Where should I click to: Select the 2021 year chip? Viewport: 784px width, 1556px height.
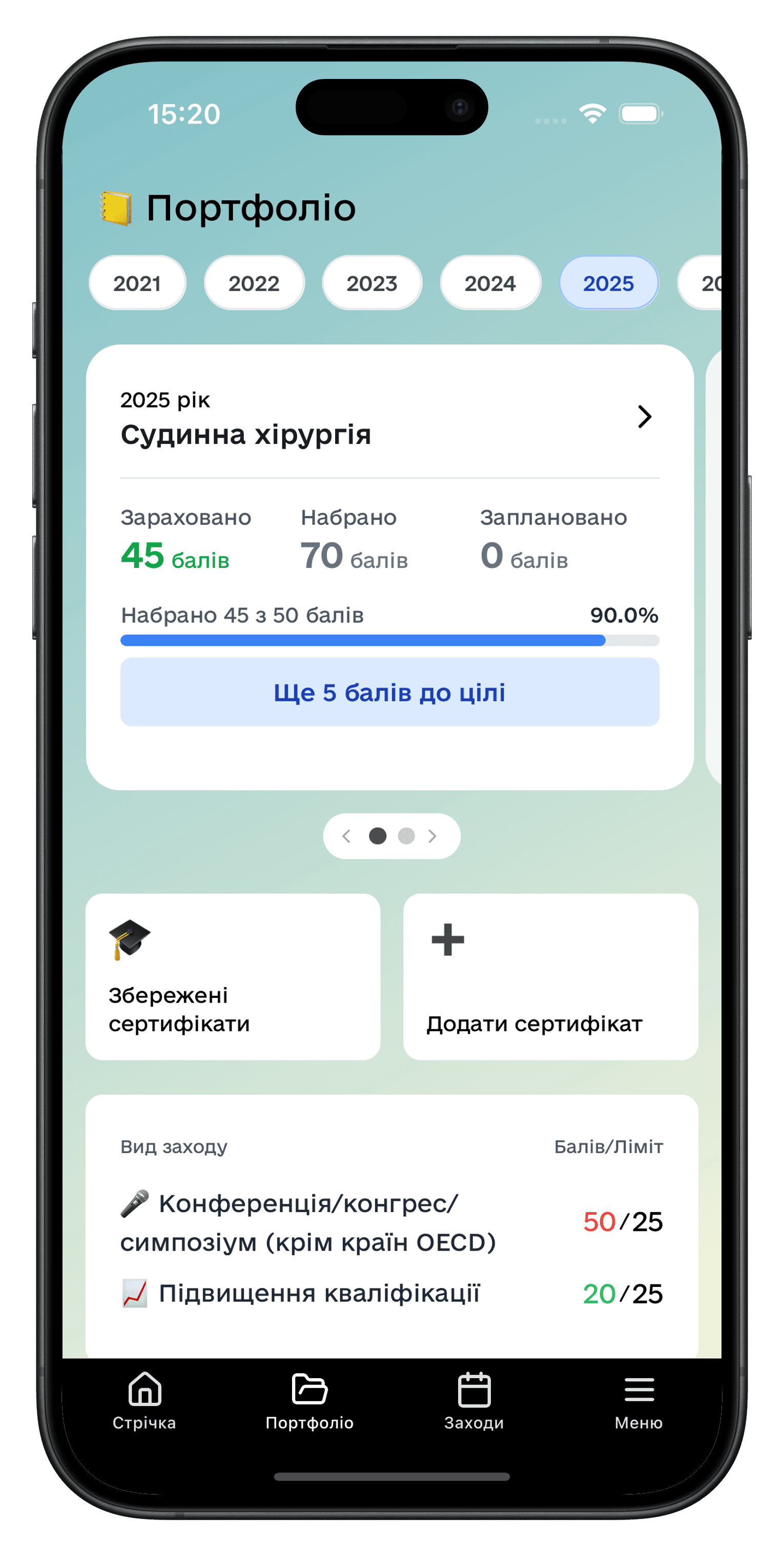click(x=137, y=283)
